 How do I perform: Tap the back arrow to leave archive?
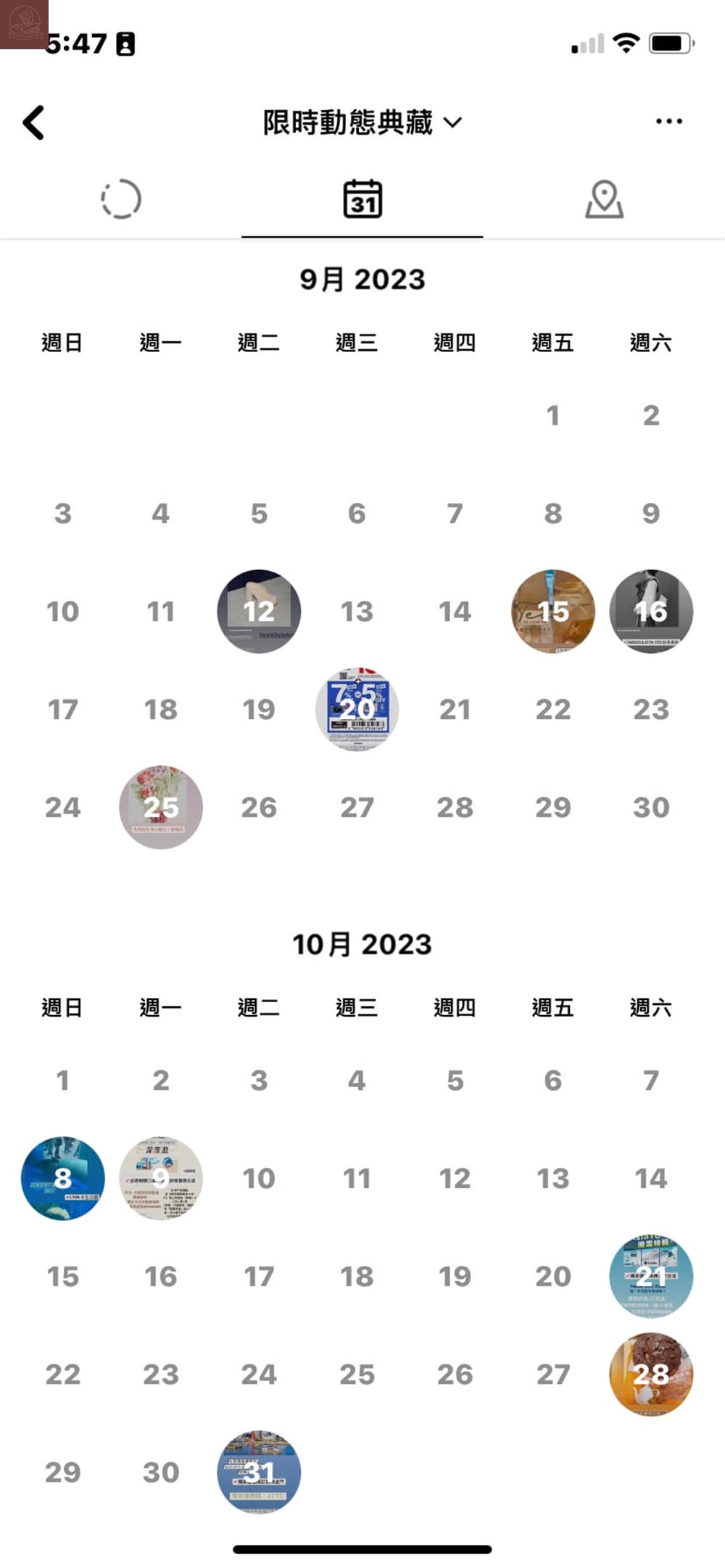click(x=32, y=122)
